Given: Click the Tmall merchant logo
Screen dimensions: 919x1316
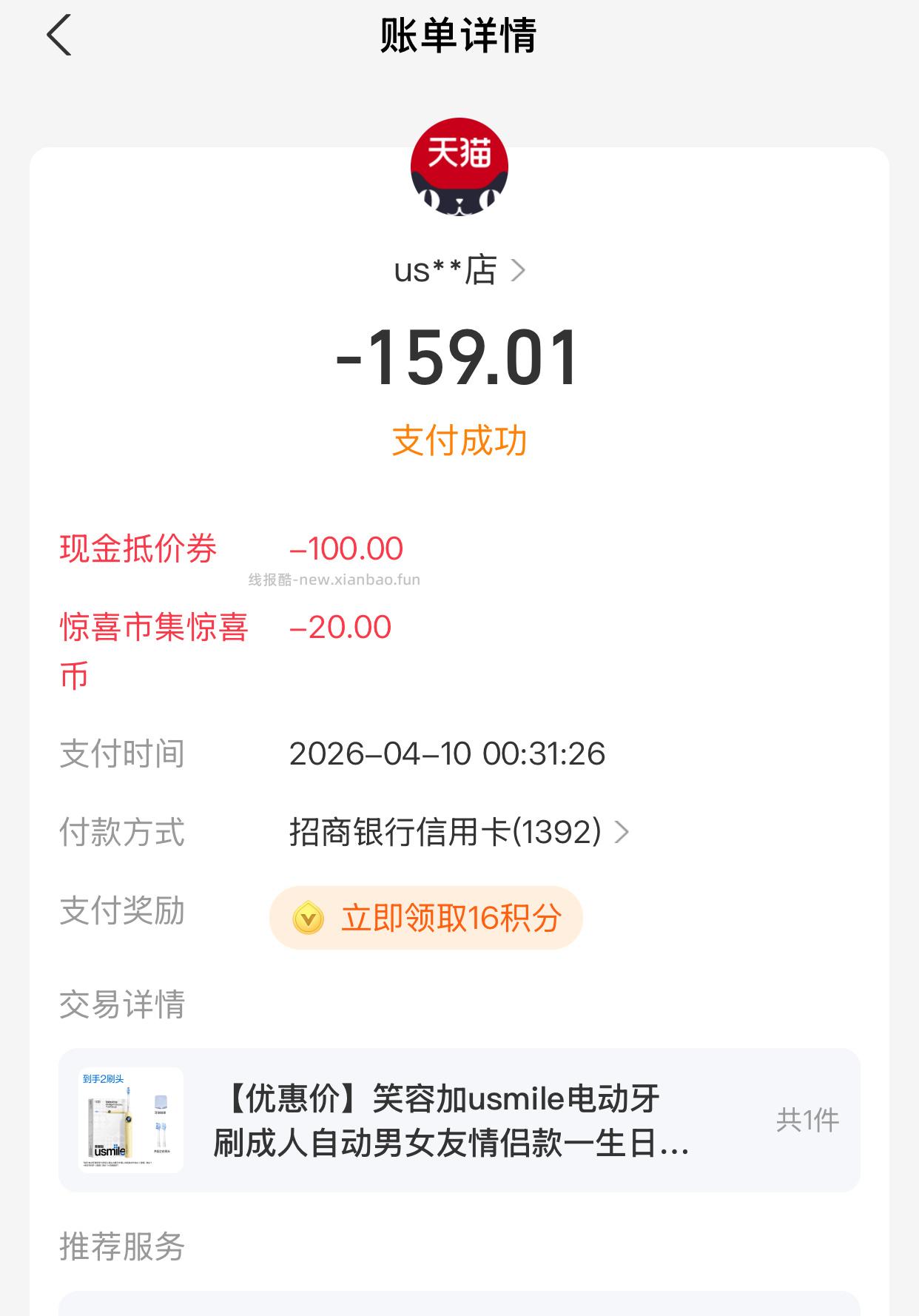Looking at the screenshot, I should 459,166.
